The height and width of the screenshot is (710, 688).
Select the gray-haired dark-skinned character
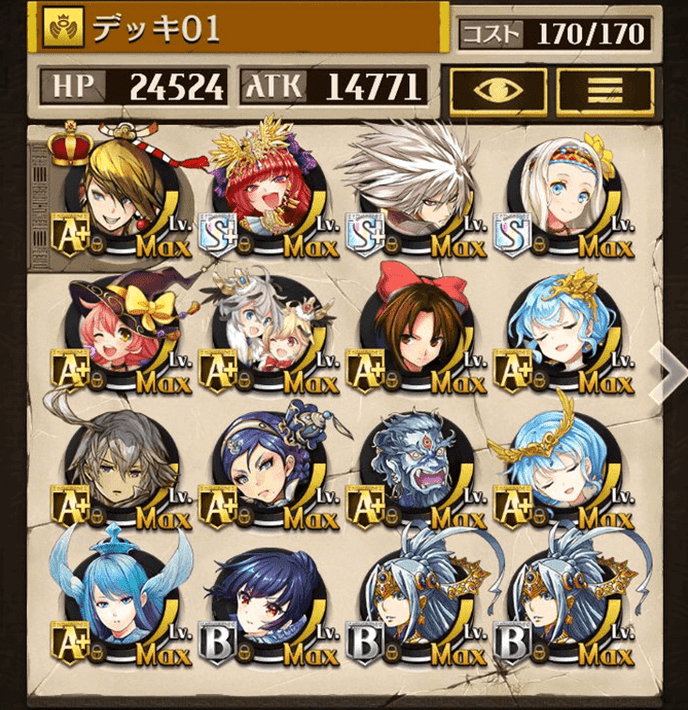pos(110,472)
